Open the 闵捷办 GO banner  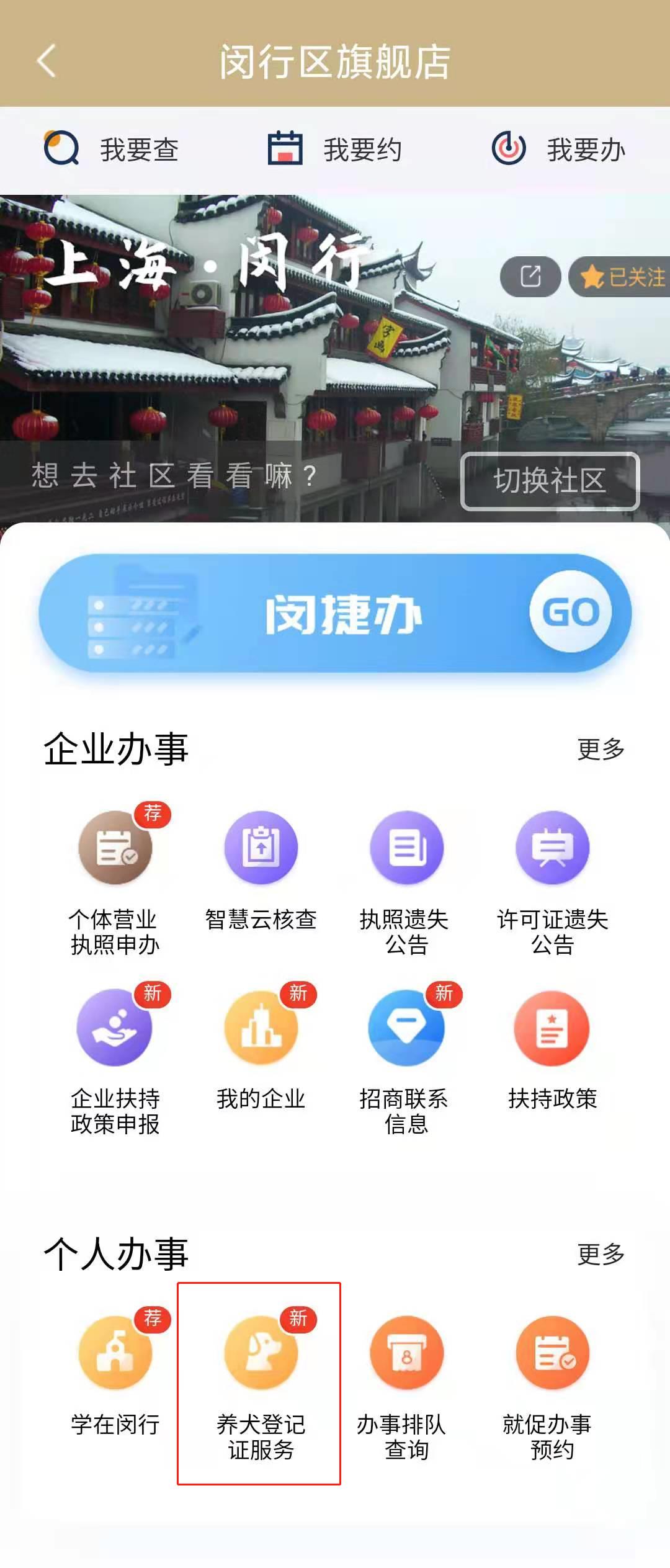[335, 613]
